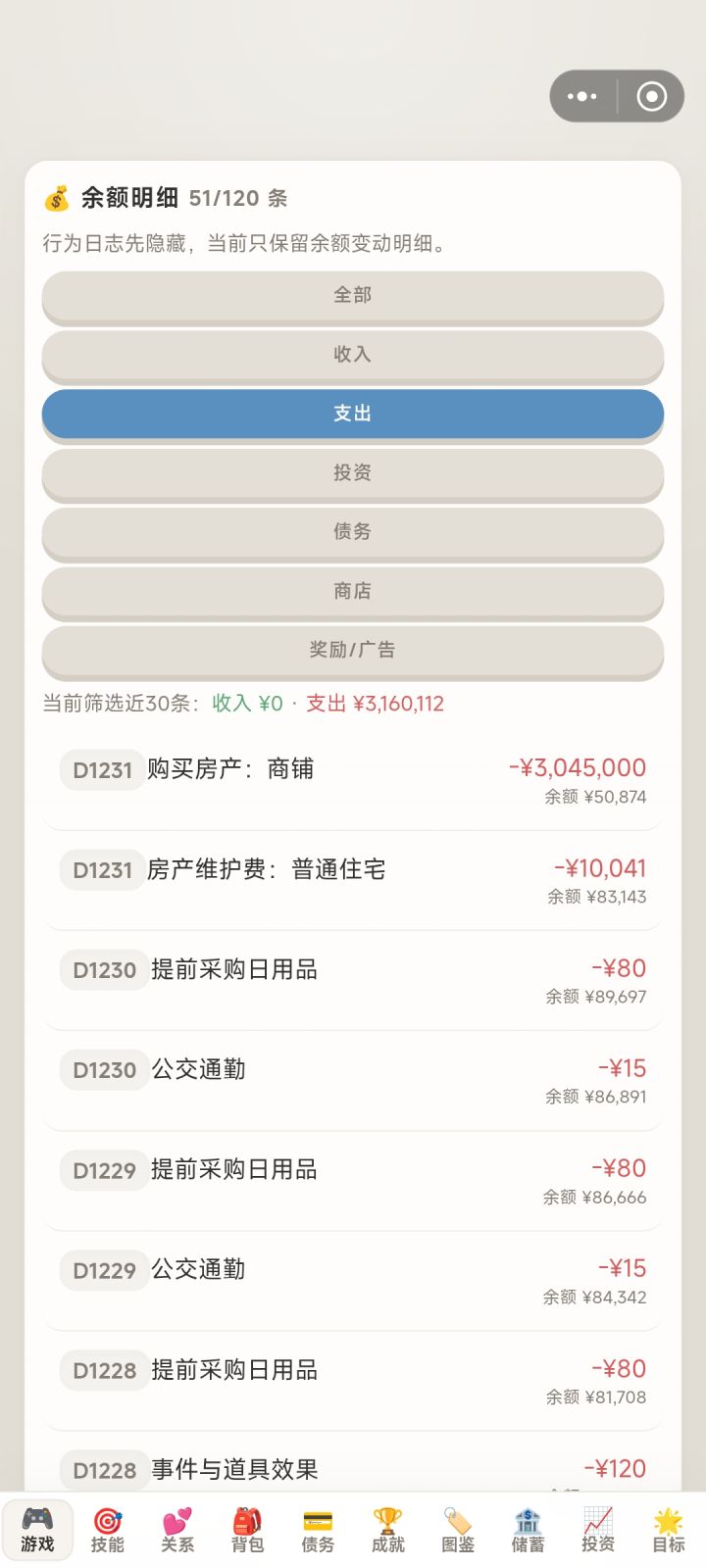This screenshot has width=706, height=1568.
Task: Tap the D1230 公交通勤 record
Action: [352, 1076]
